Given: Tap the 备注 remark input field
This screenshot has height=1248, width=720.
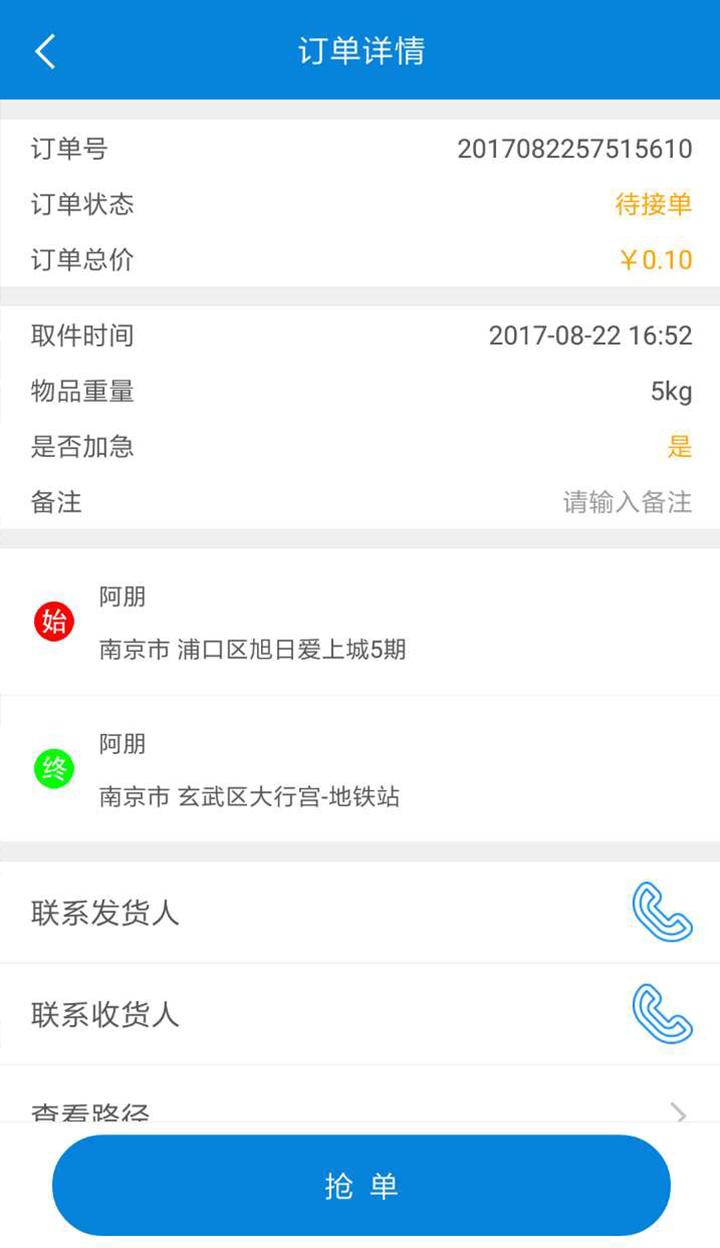Looking at the screenshot, I should [626, 502].
